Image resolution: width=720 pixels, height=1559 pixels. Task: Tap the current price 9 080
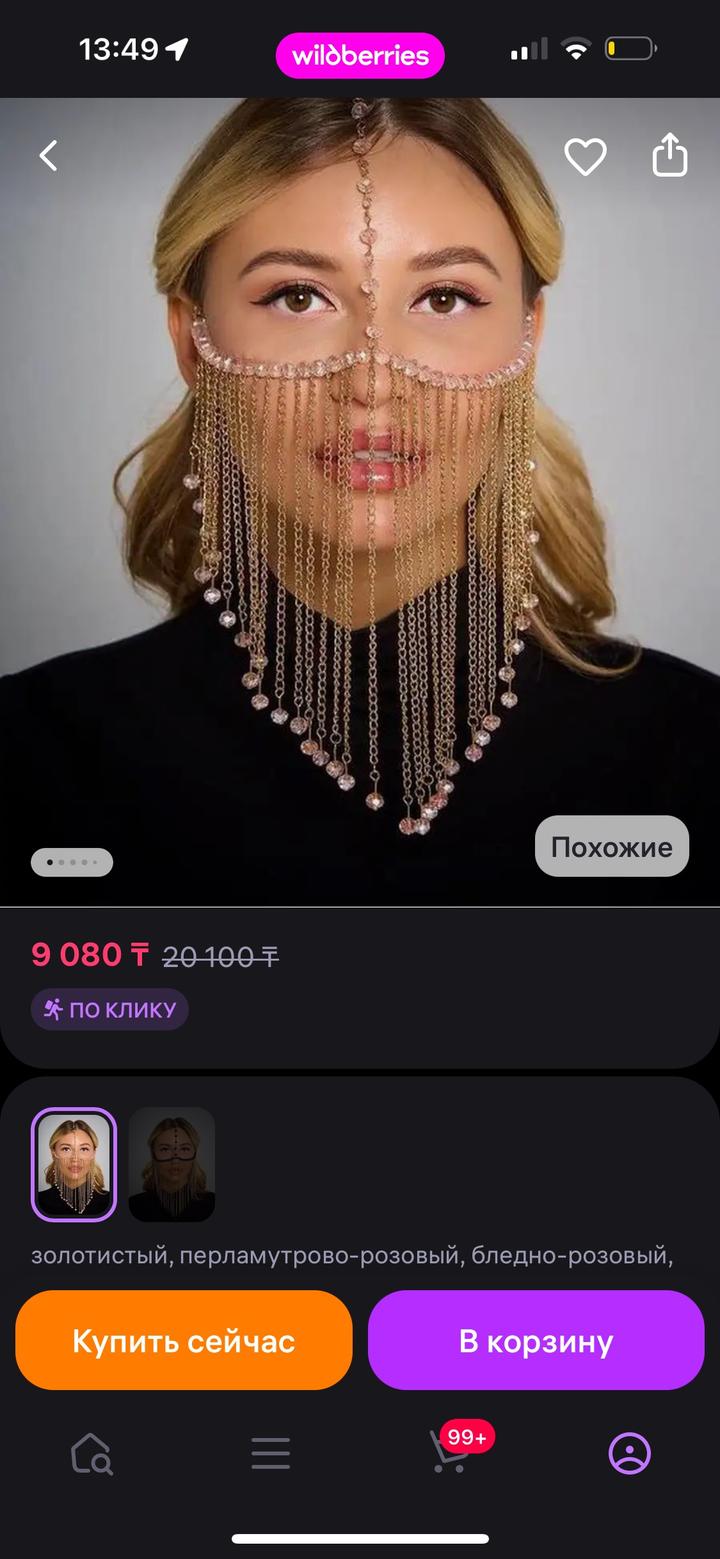tap(90, 955)
